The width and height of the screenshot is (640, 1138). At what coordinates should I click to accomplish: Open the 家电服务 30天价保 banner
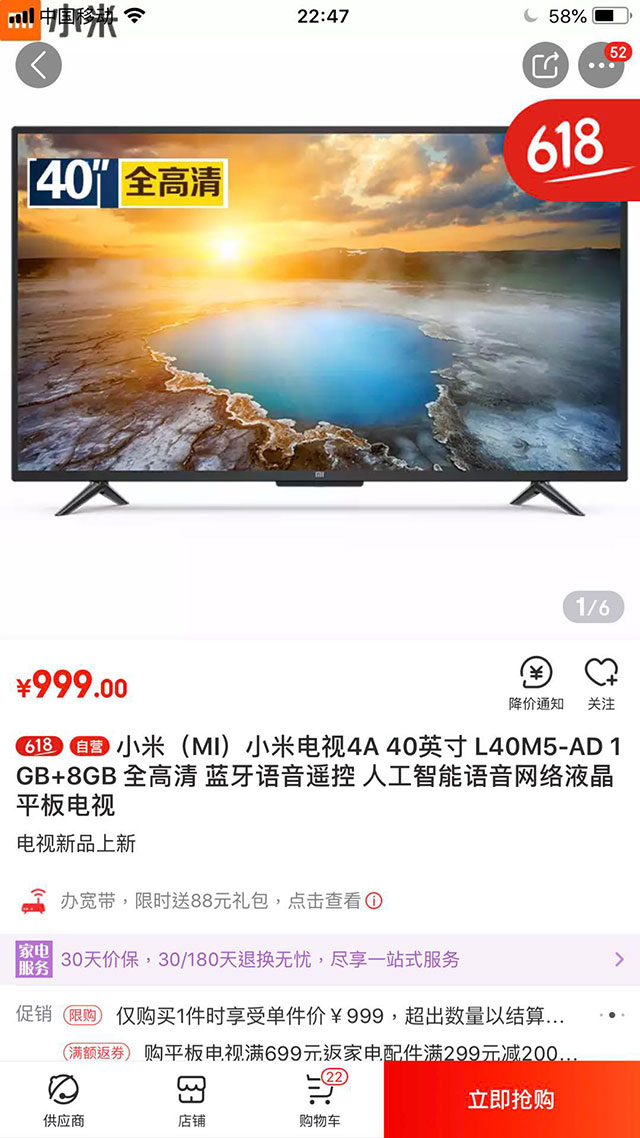click(320, 959)
